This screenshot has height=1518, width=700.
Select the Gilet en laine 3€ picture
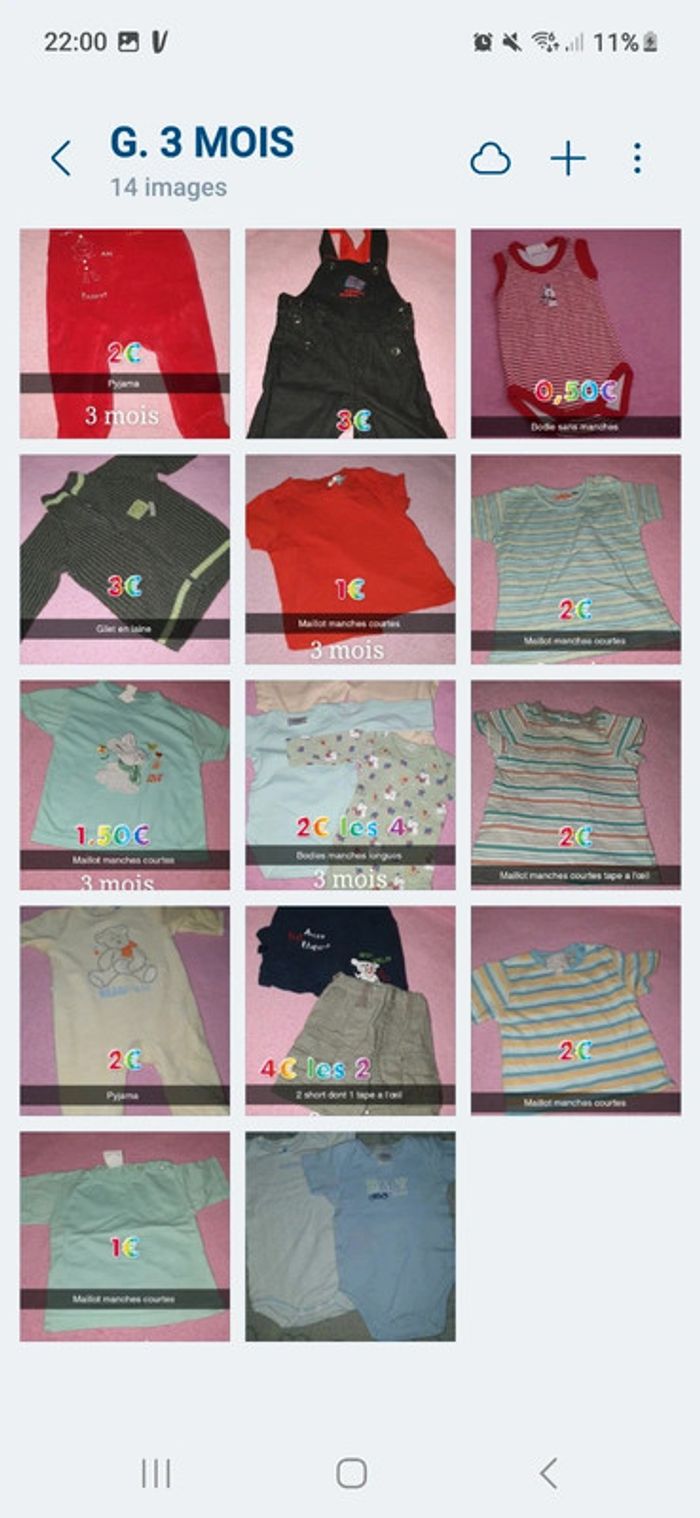(125, 559)
